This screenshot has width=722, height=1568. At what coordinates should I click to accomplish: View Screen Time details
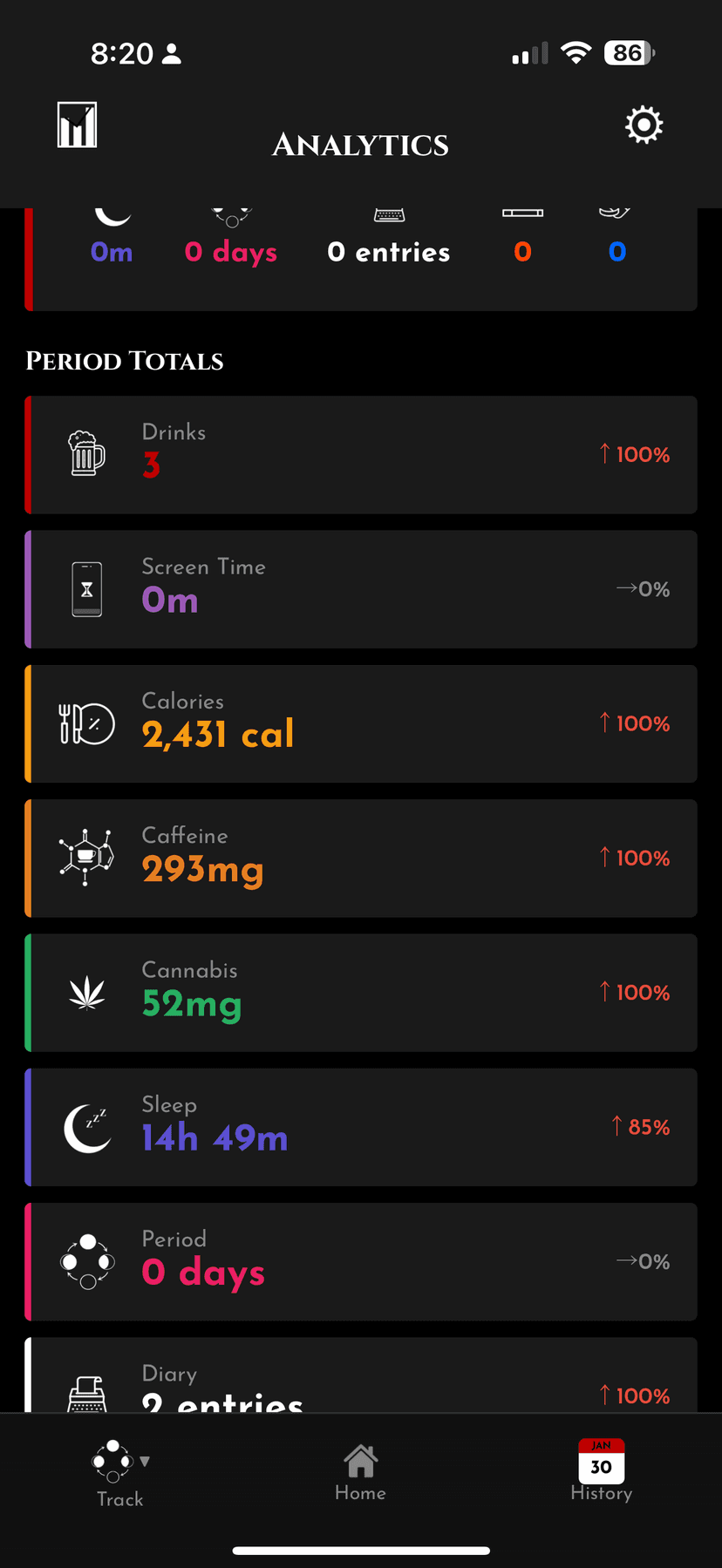361,589
